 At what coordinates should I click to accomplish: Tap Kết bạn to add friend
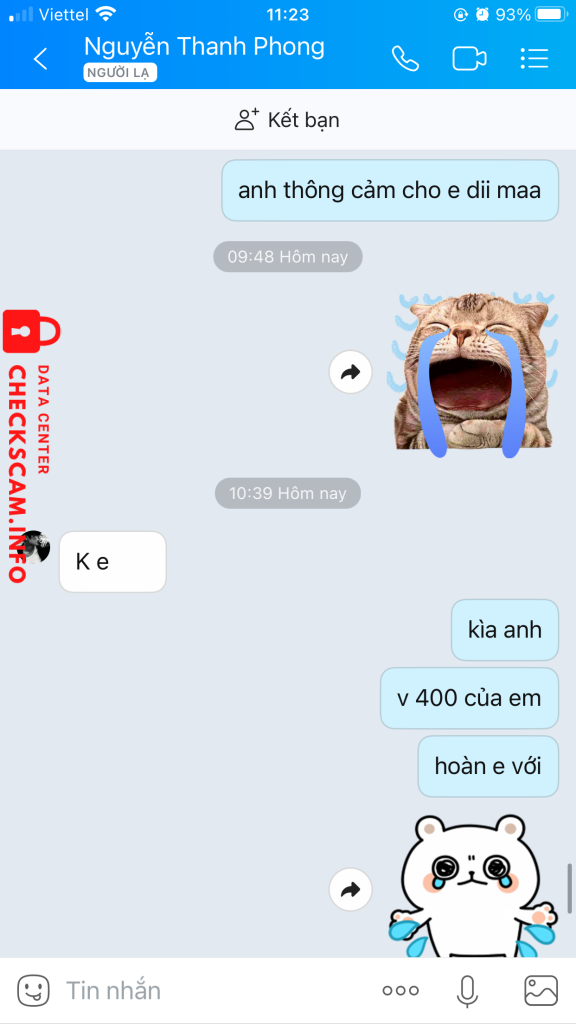tap(287, 120)
